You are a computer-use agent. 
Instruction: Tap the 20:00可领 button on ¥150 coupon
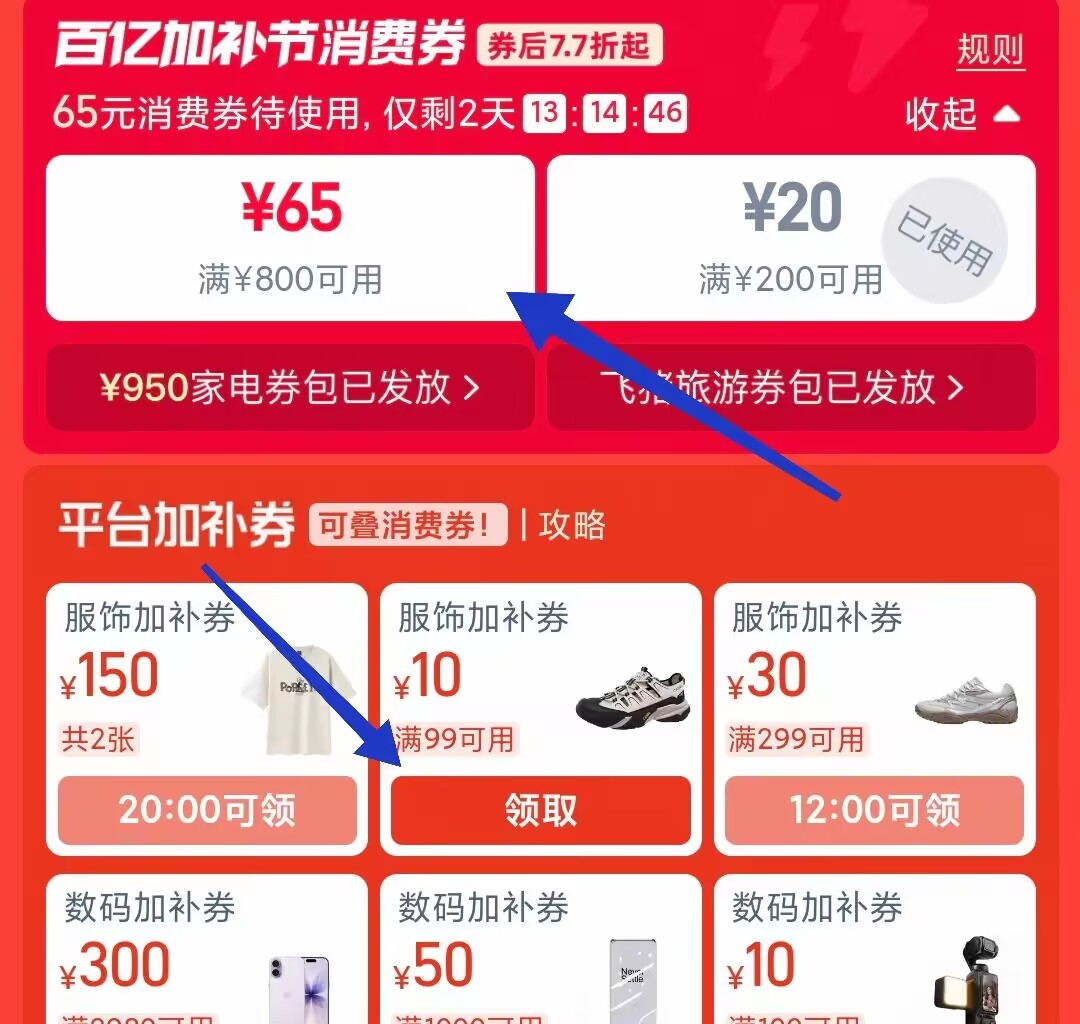207,810
